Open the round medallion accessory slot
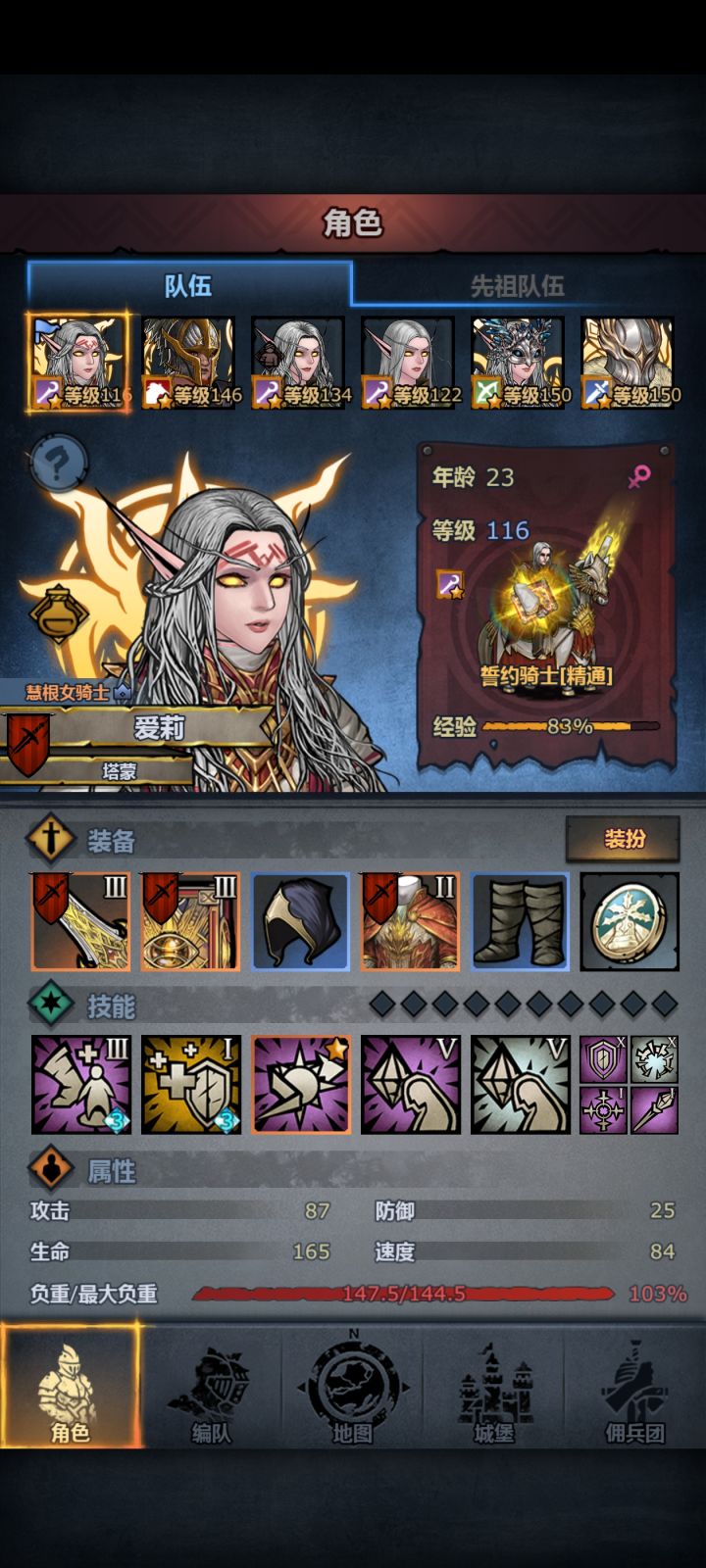 630,922
